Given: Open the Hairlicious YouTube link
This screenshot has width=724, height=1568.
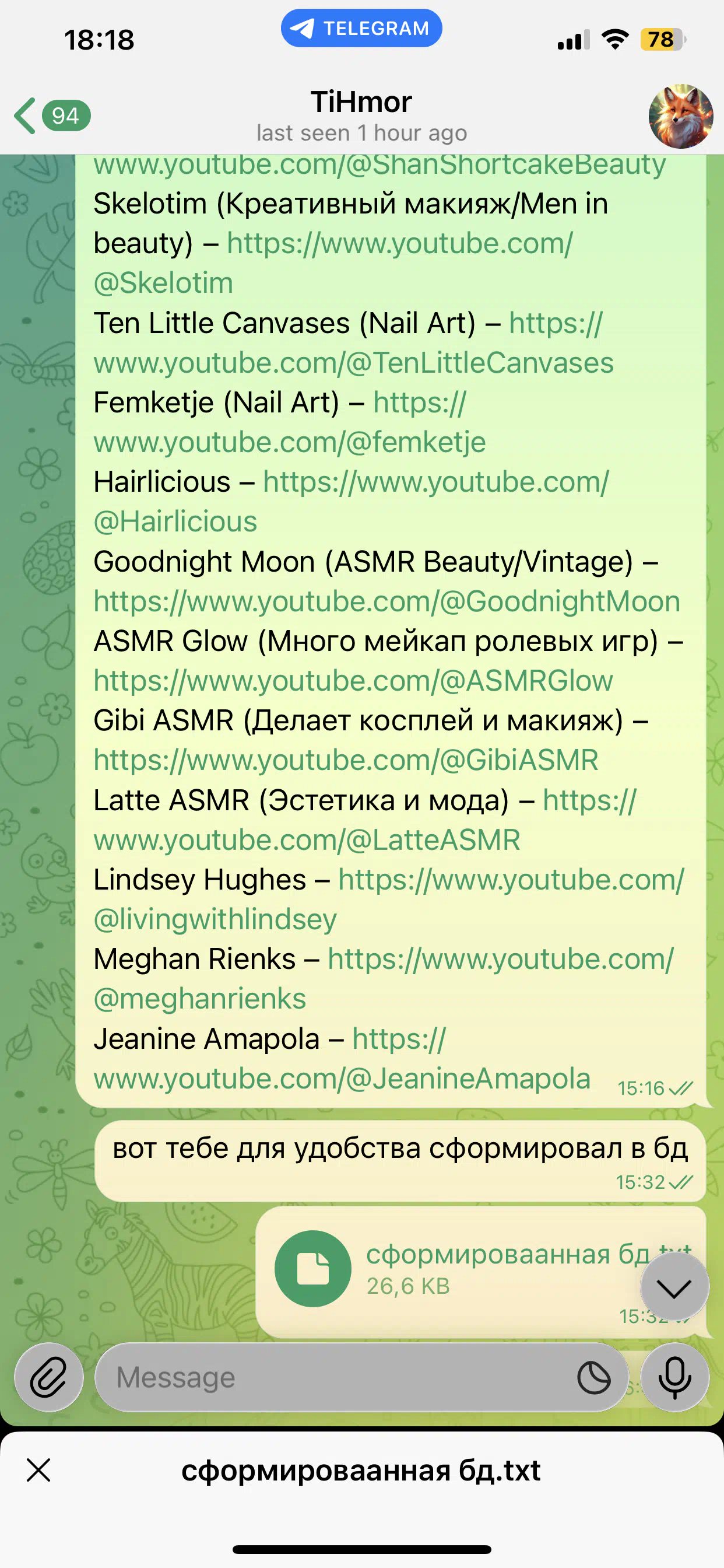Looking at the screenshot, I should point(435,482).
